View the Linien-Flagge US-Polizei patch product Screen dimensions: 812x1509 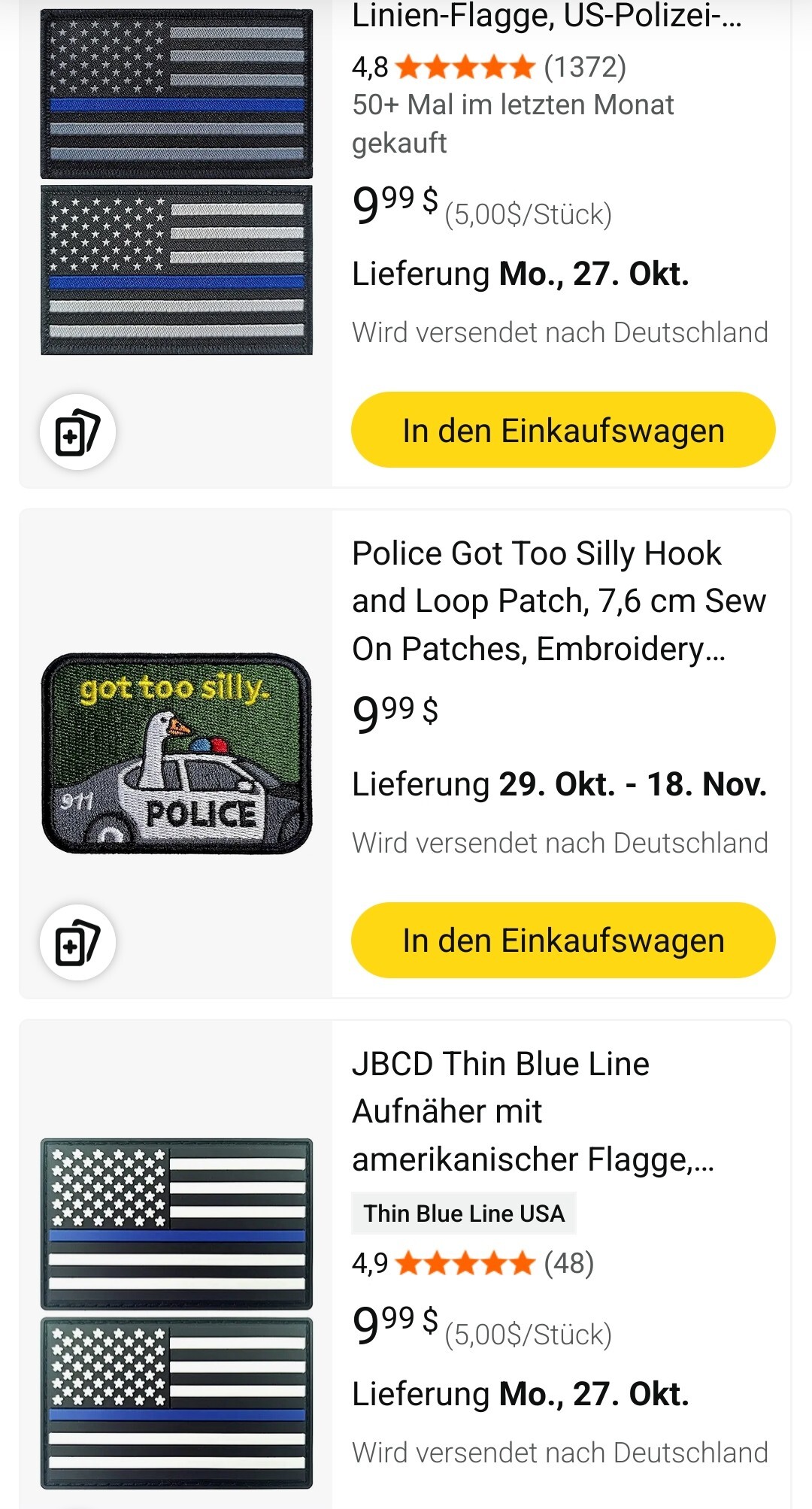[547, 17]
